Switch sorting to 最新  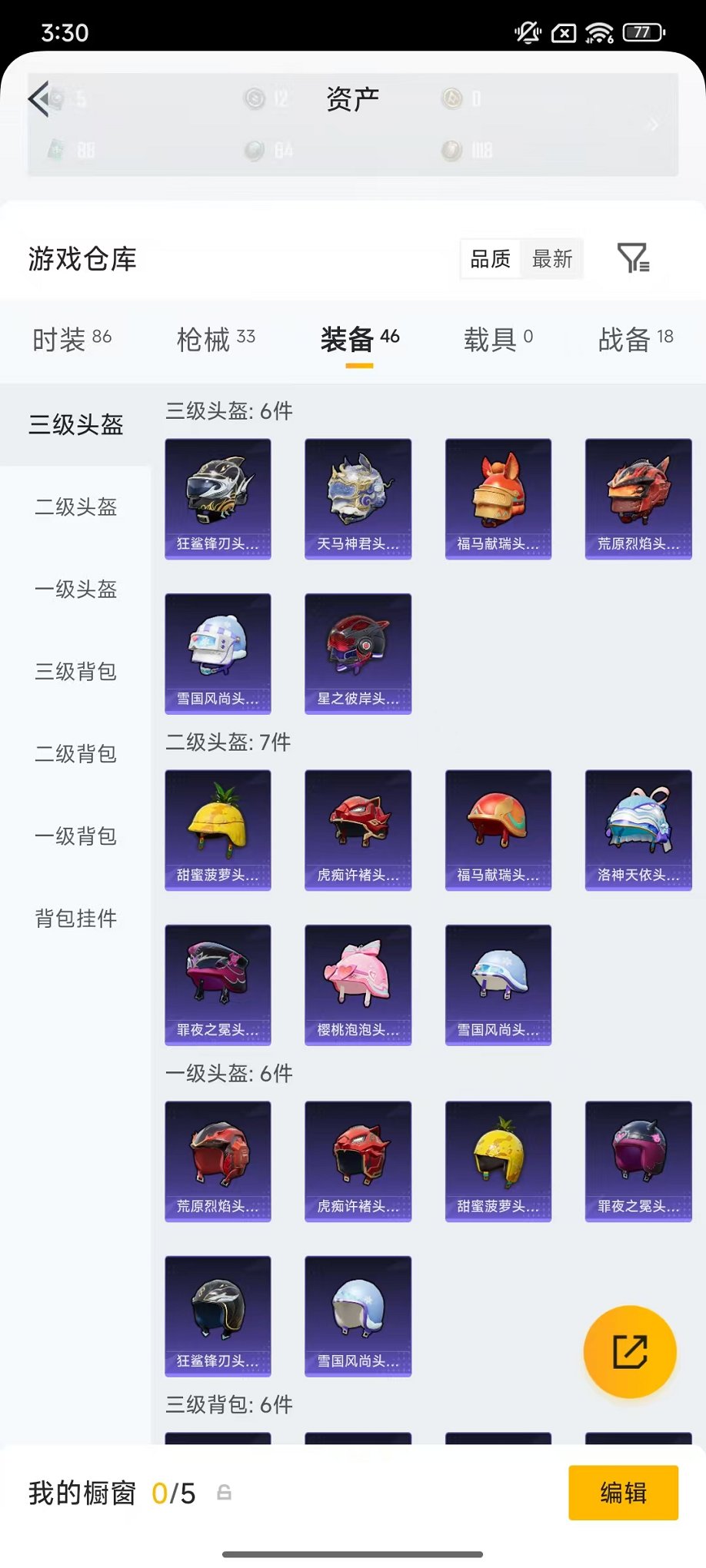[x=551, y=259]
